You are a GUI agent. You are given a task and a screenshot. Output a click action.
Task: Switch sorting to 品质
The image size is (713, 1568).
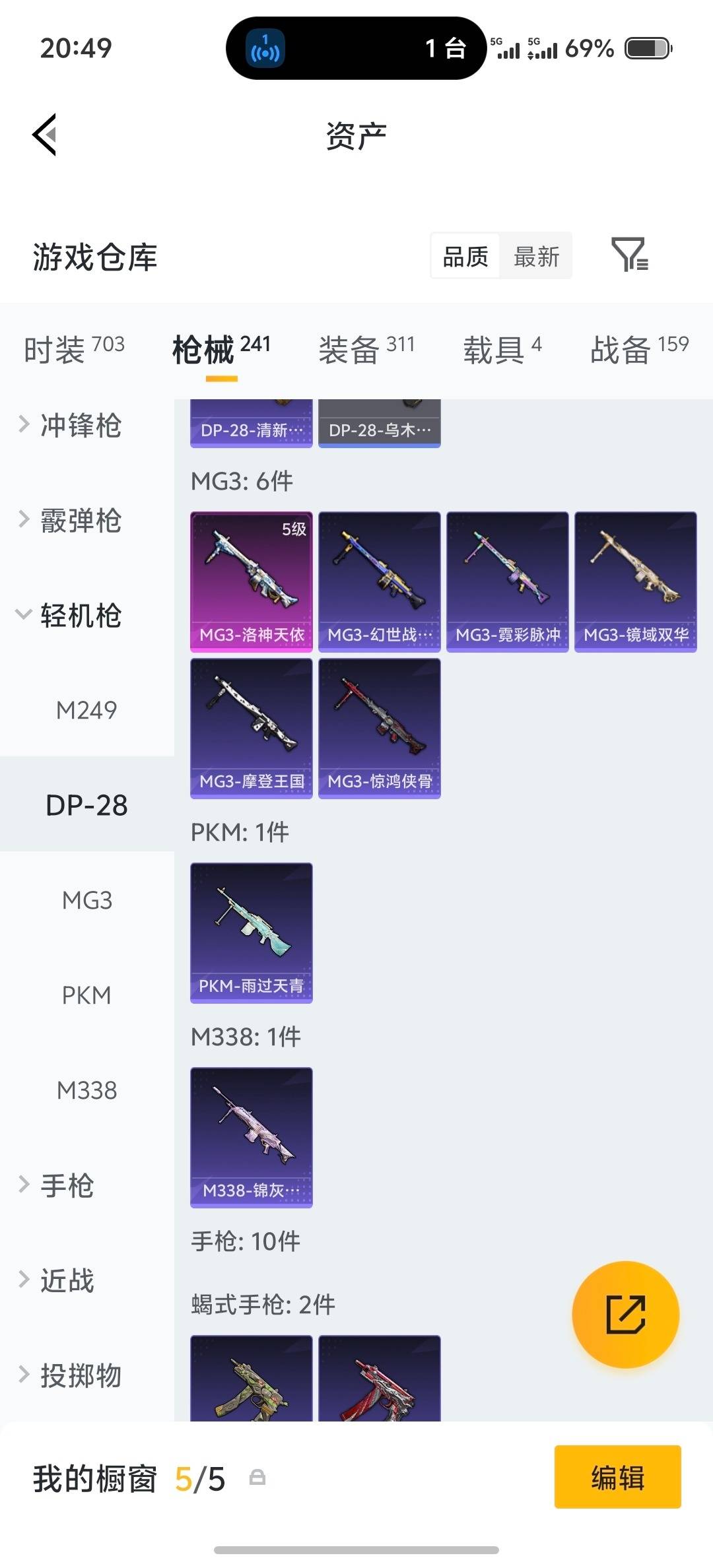click(x=464, y=256)
